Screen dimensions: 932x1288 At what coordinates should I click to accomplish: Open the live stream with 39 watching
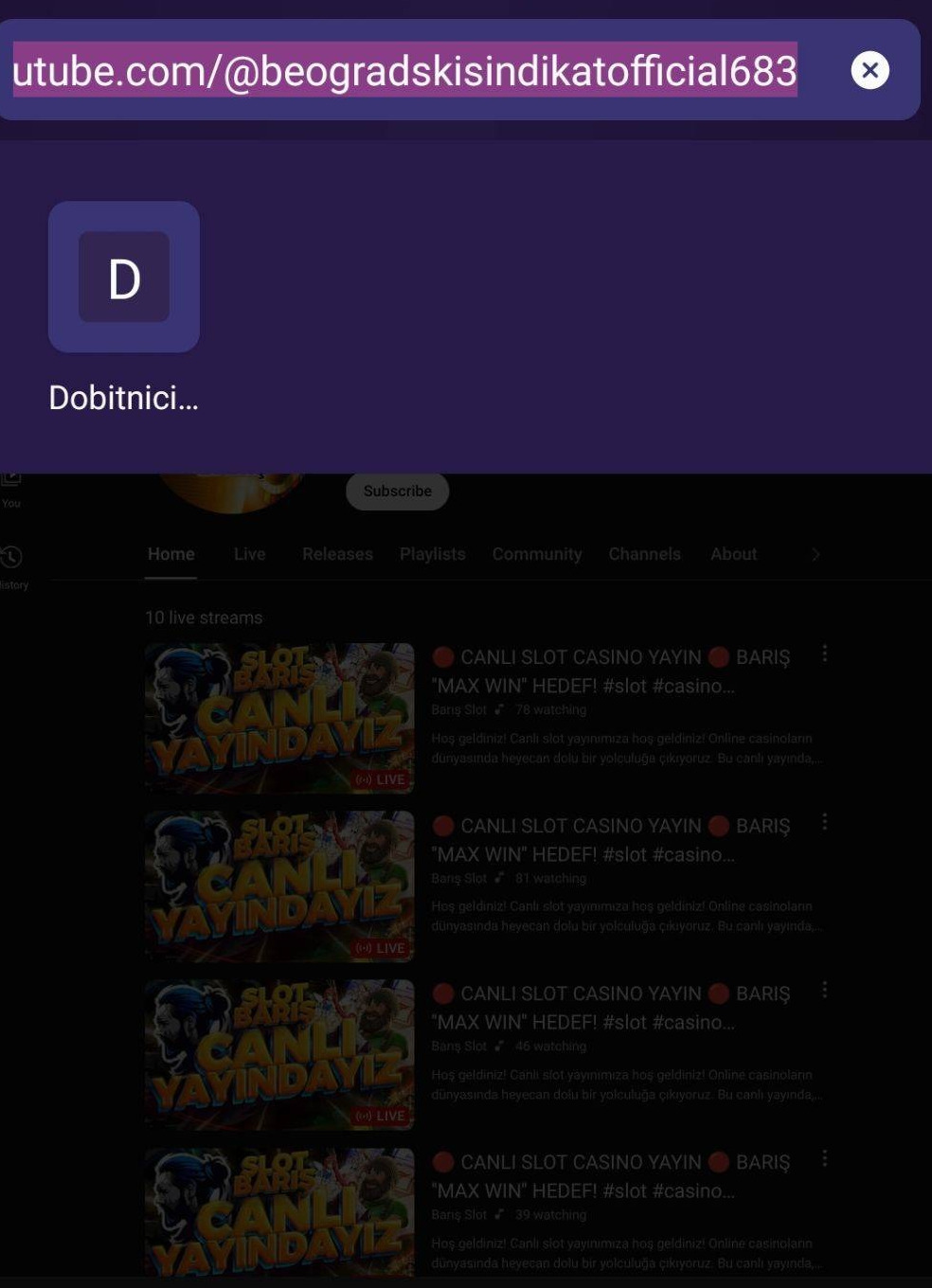[279, 1213]
